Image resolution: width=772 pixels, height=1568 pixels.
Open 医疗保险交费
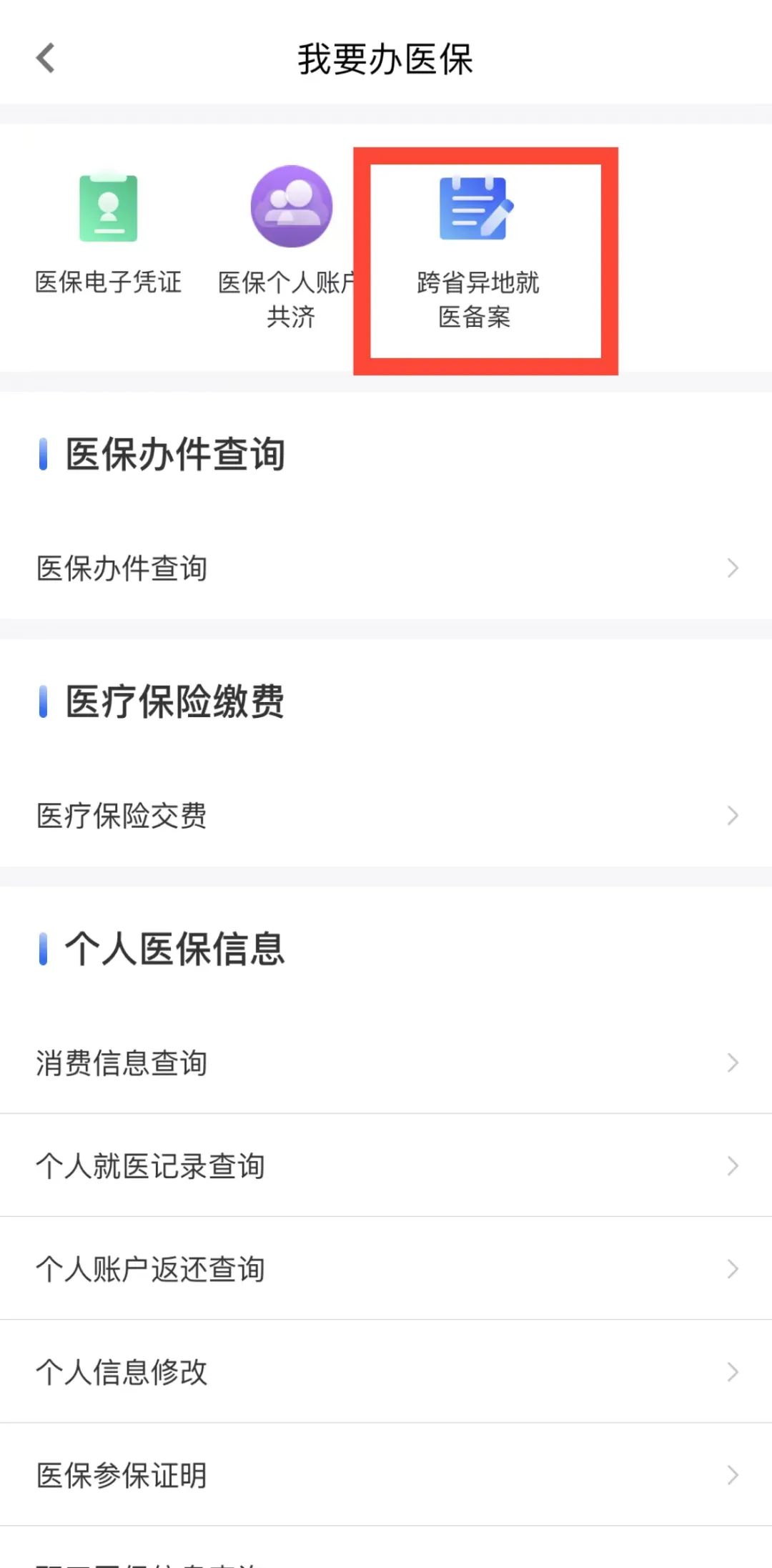(x=386, y=816)
